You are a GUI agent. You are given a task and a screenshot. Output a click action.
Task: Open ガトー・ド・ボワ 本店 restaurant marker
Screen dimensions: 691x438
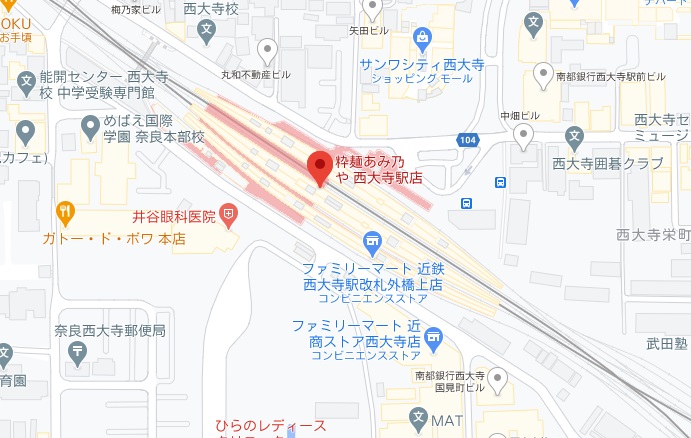pyautogui.click(x=63, y=212)
